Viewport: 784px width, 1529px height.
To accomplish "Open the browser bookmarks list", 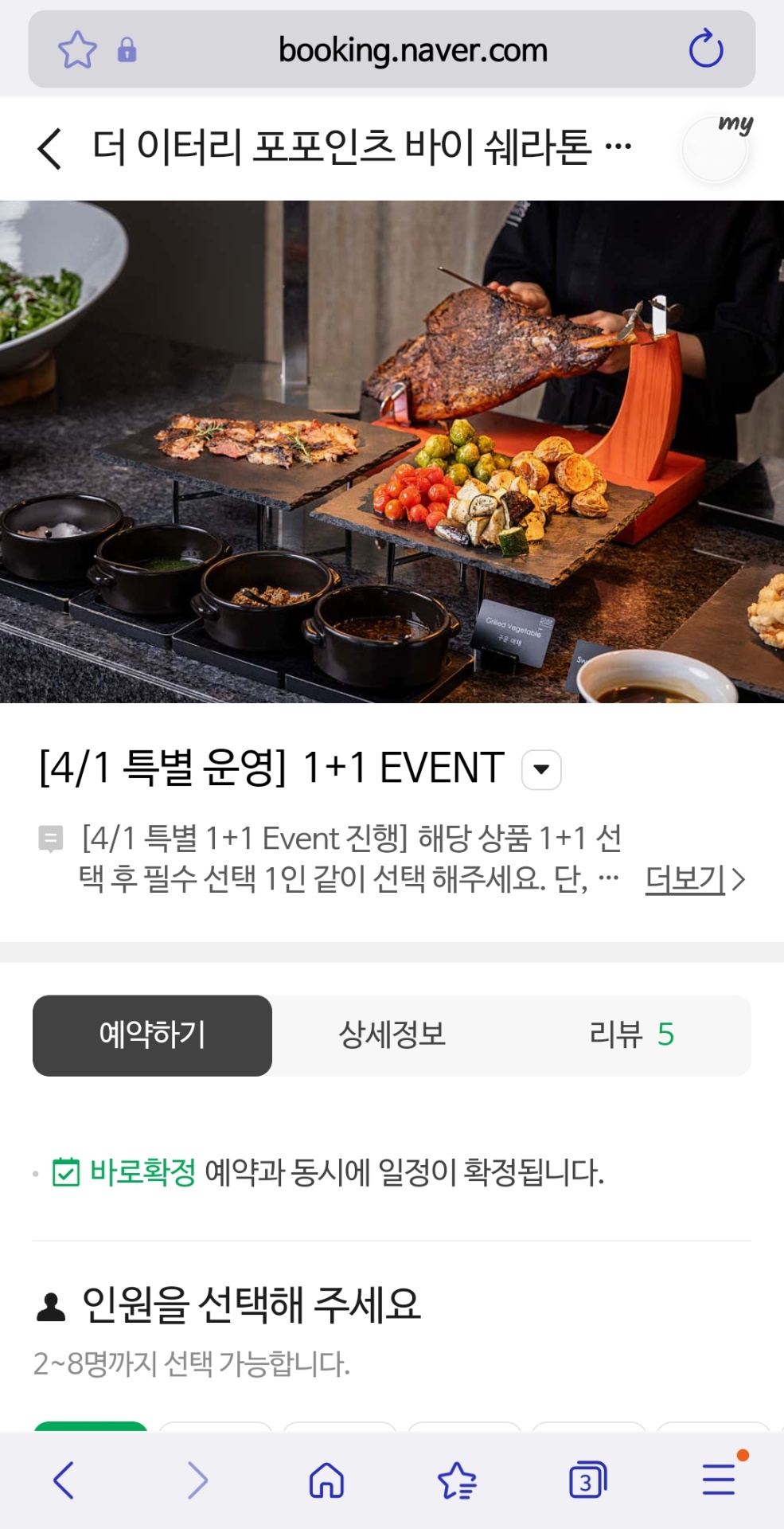I will click(x=457, y=1480).
